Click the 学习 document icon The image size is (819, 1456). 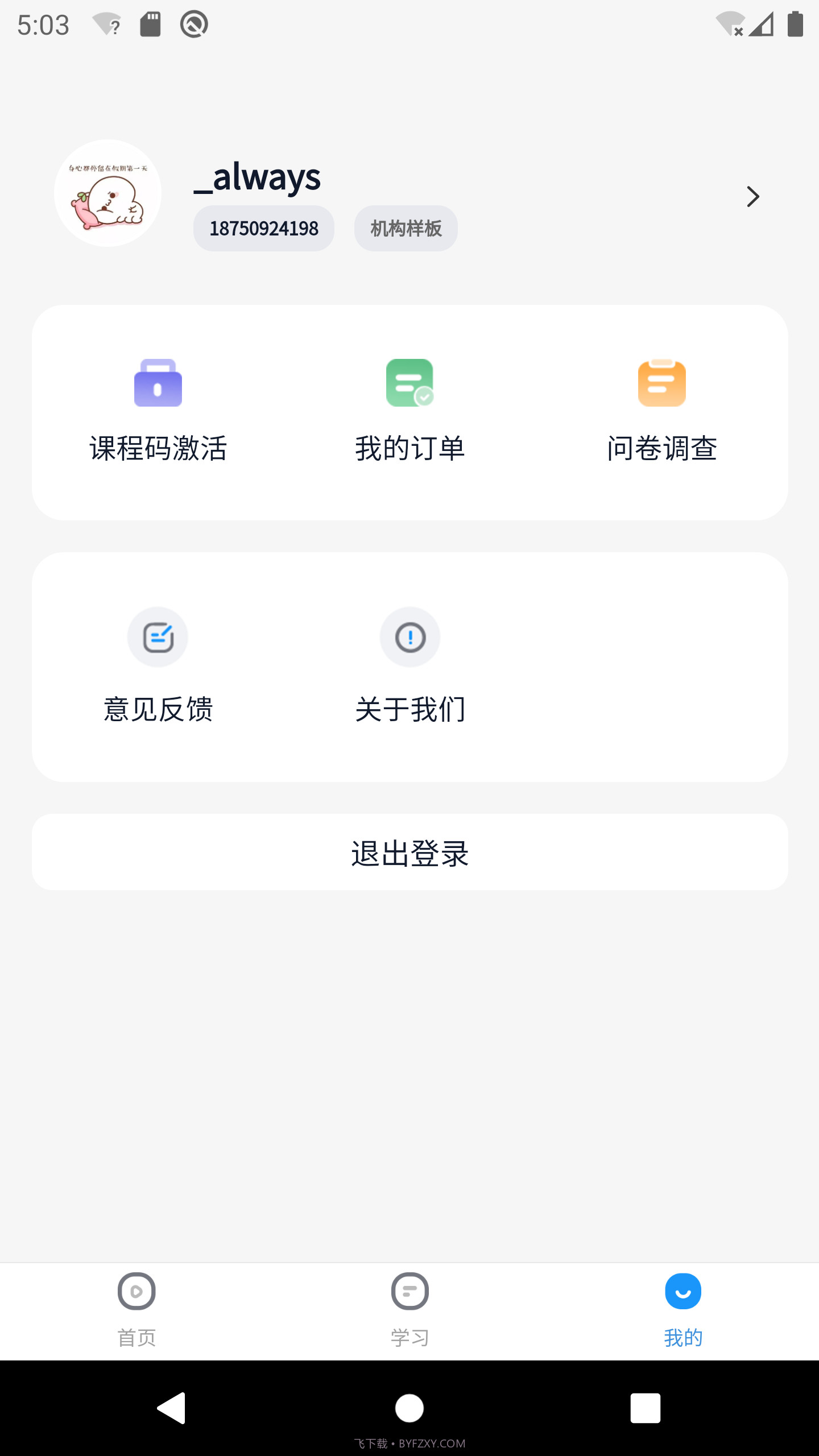(409, 1291)
